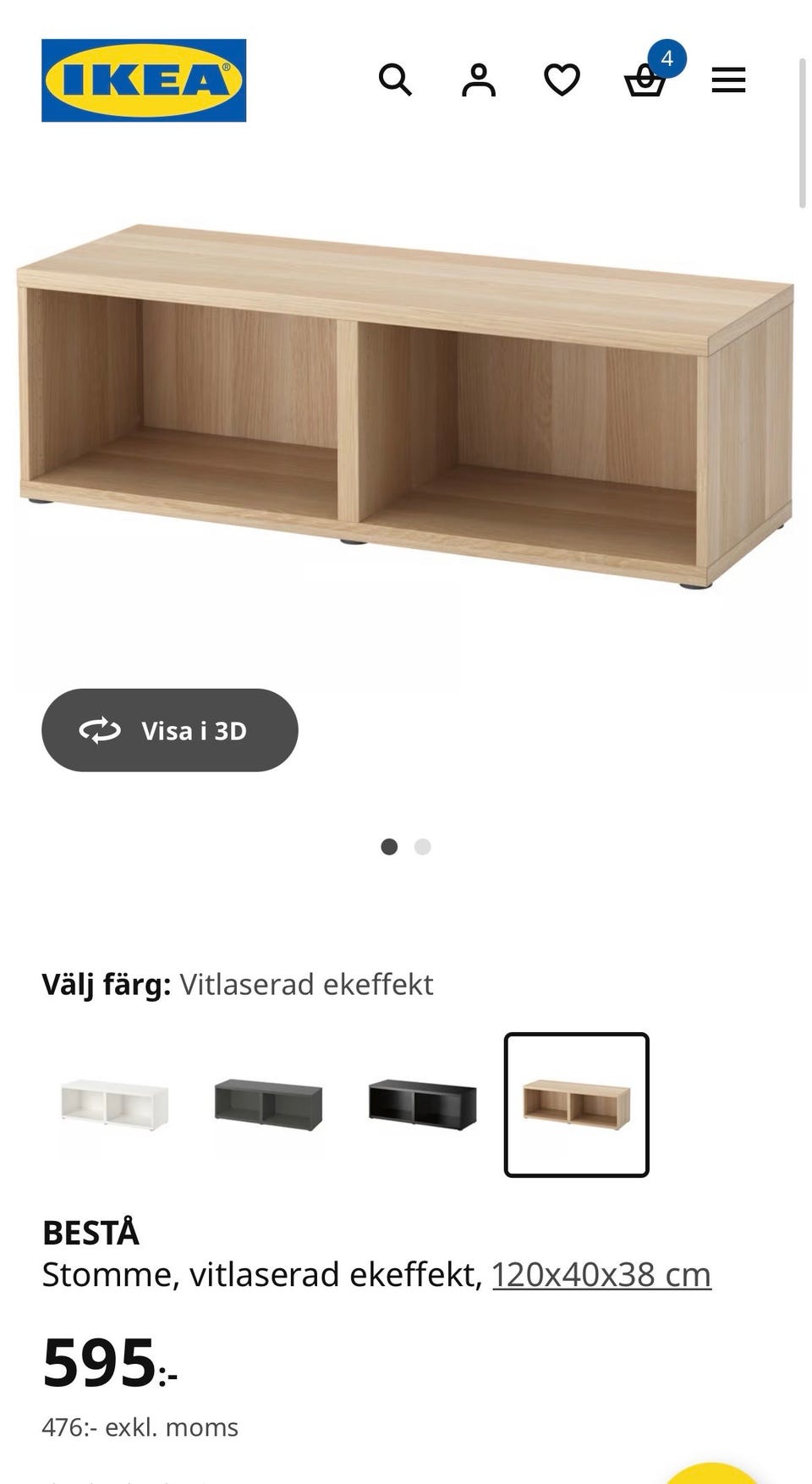Image resolution: width=812 pixels, height=1484 pixels.
Task: Click the cart badge showing 4 items
Action: (x=667, y=59)
